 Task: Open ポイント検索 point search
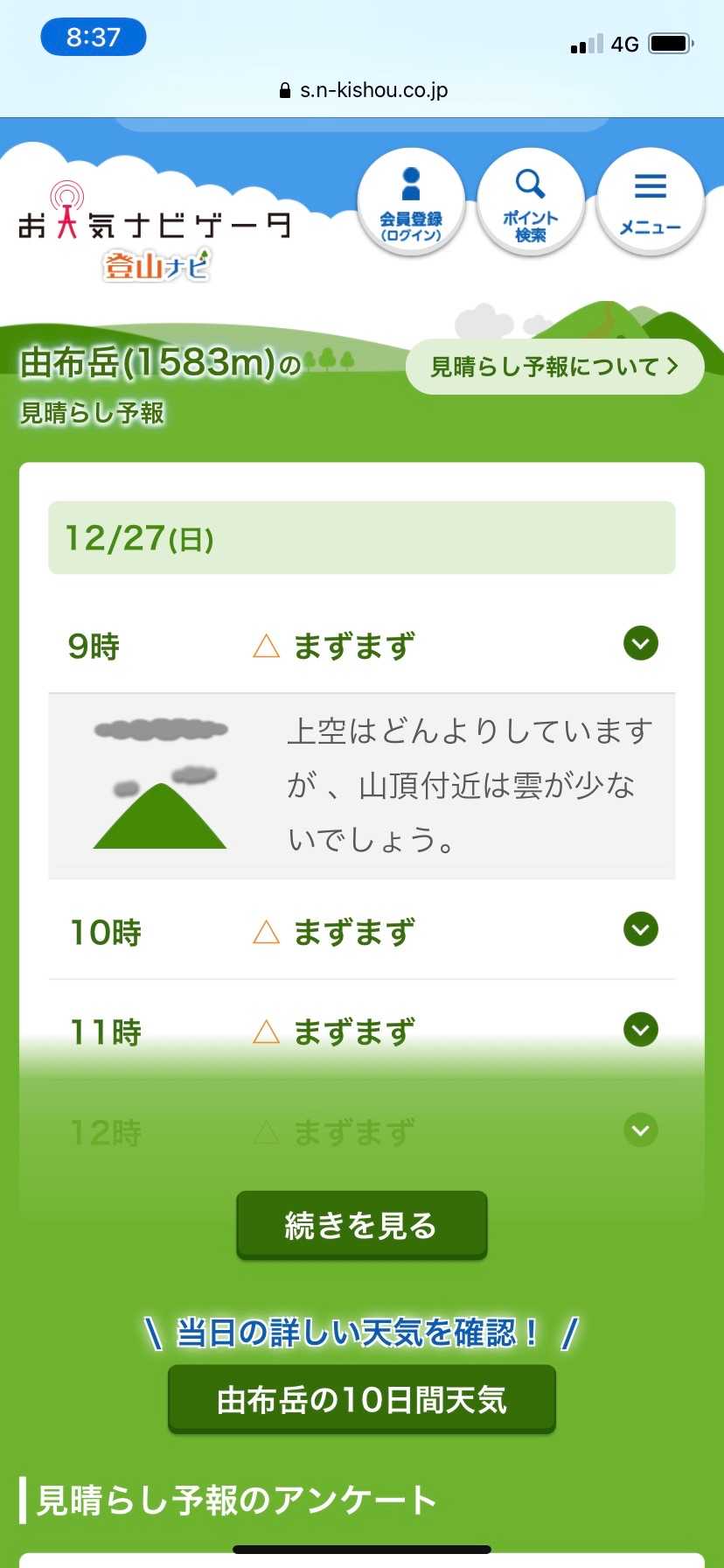530,203
